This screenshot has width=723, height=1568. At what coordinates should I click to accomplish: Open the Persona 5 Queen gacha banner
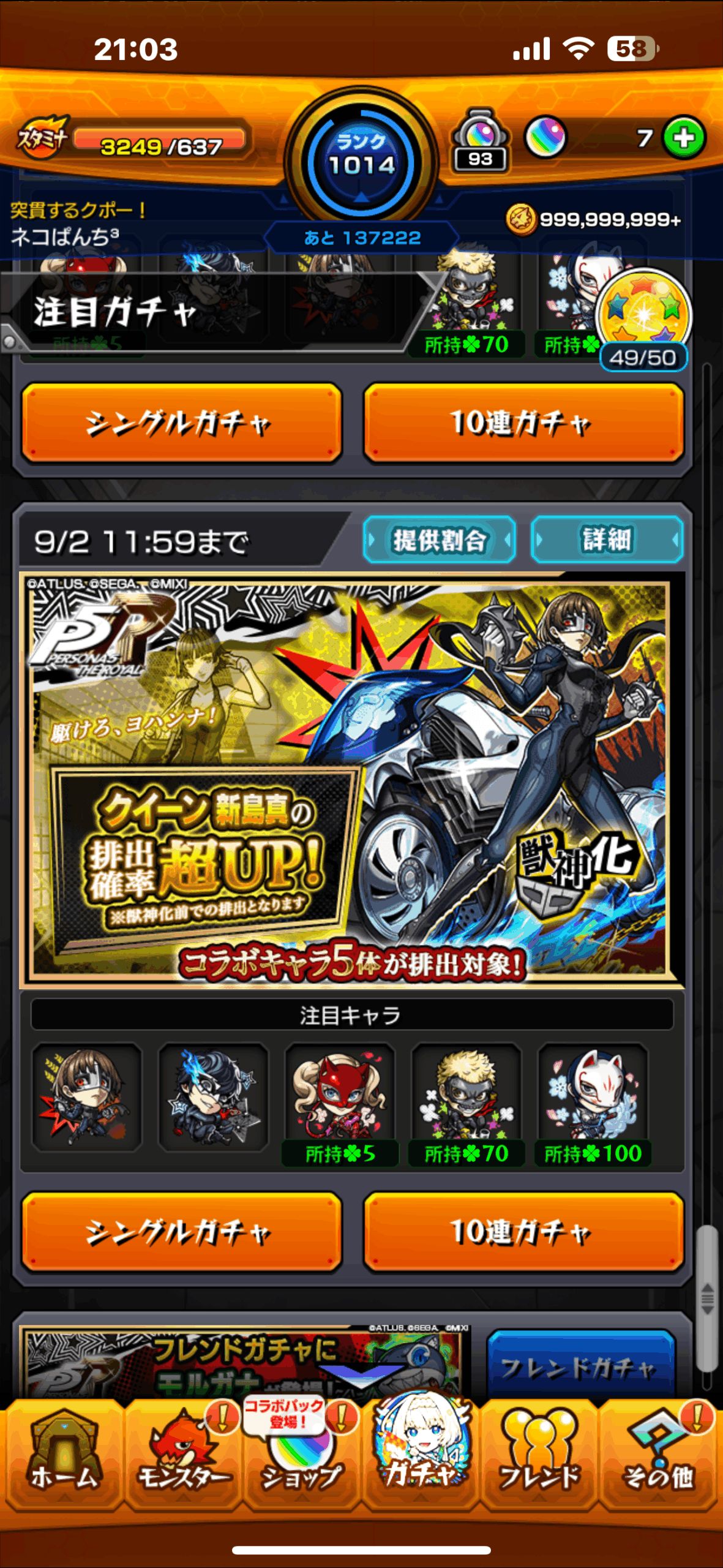click(351, 779)
